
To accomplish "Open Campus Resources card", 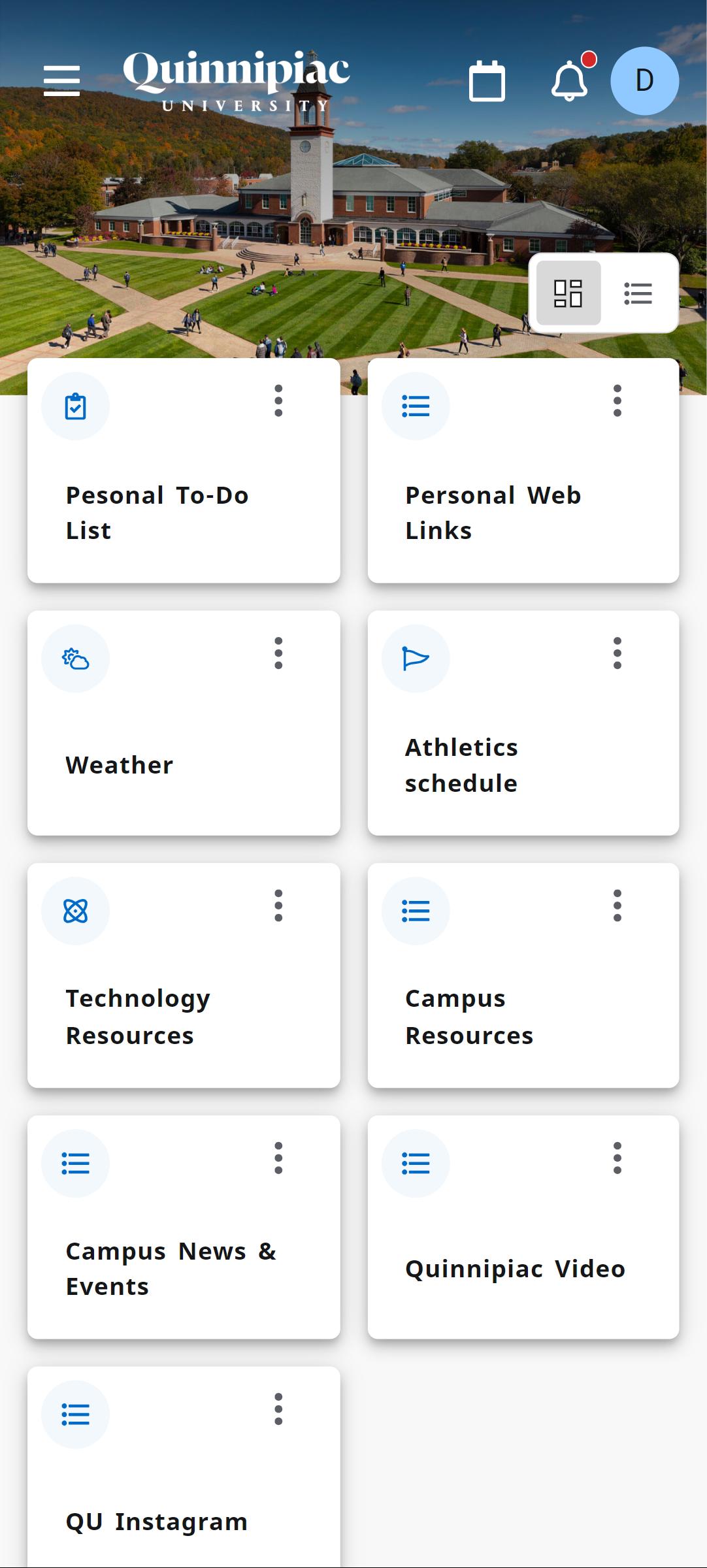I will (523, 975).
